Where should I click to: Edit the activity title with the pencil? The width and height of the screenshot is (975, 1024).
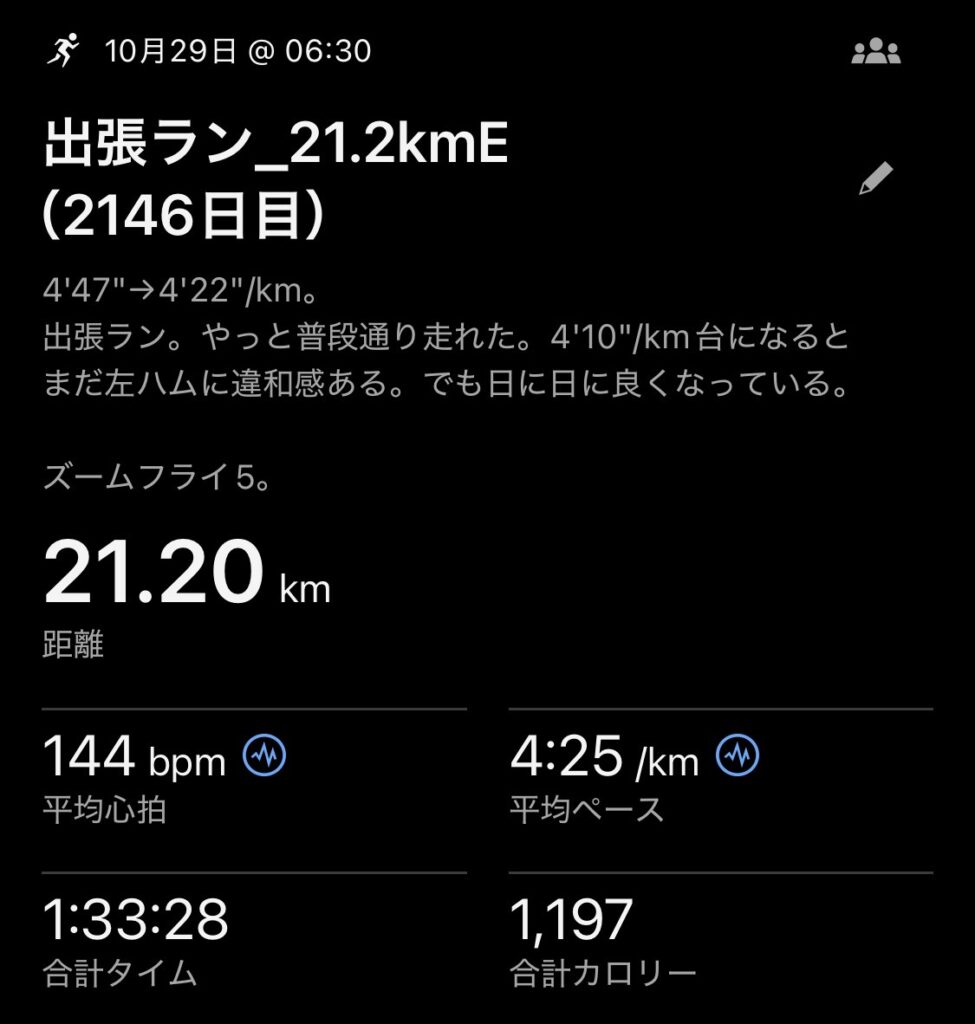click(x=875, y=180)
